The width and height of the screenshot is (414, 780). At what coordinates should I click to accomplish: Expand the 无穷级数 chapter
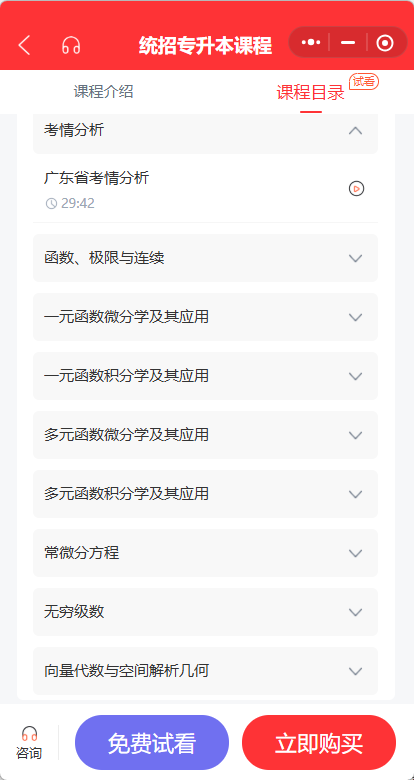pyautogui.click(x=206, y=612)
